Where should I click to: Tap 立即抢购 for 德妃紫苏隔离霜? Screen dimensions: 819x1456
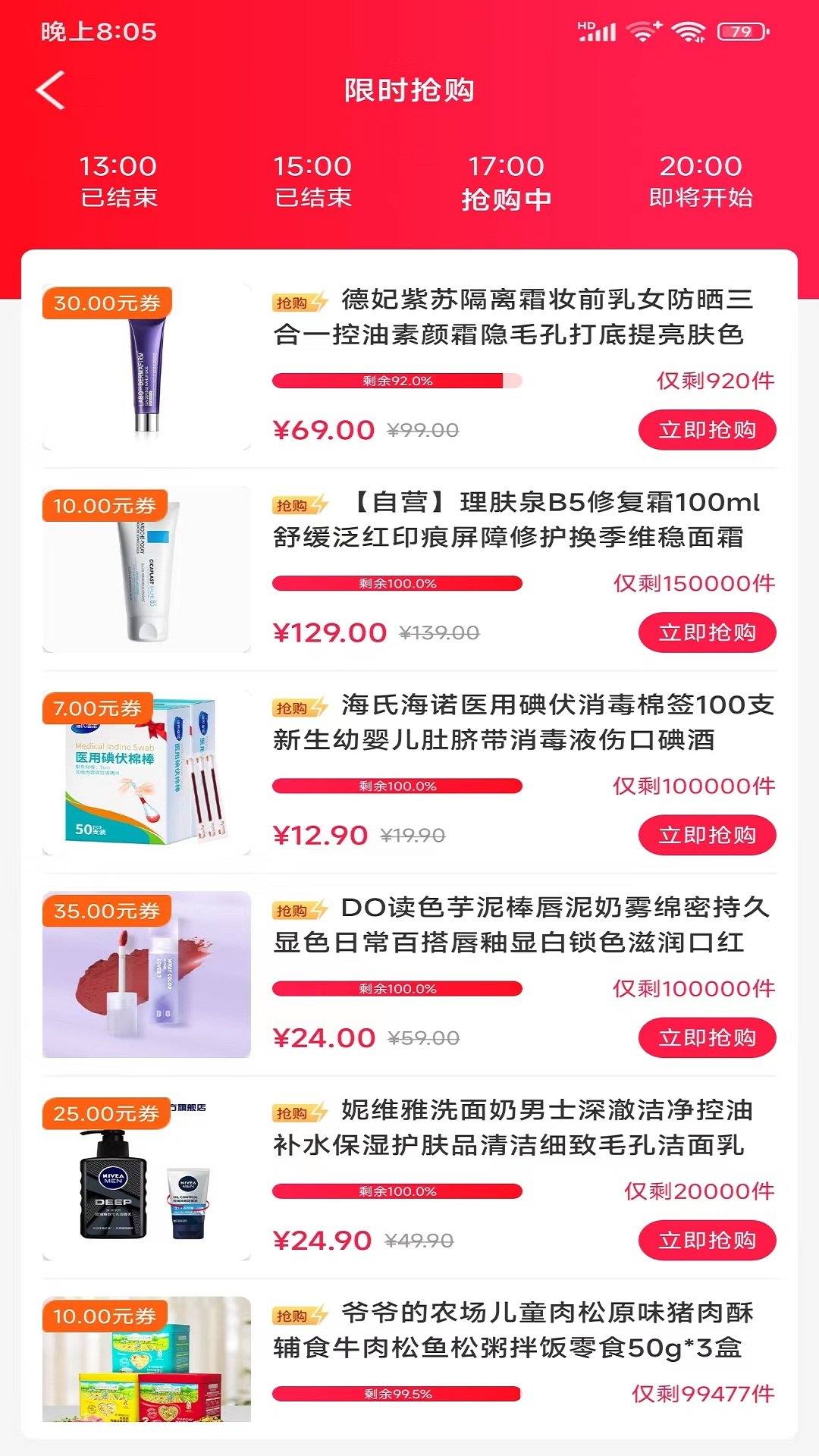tap(707, 429)
